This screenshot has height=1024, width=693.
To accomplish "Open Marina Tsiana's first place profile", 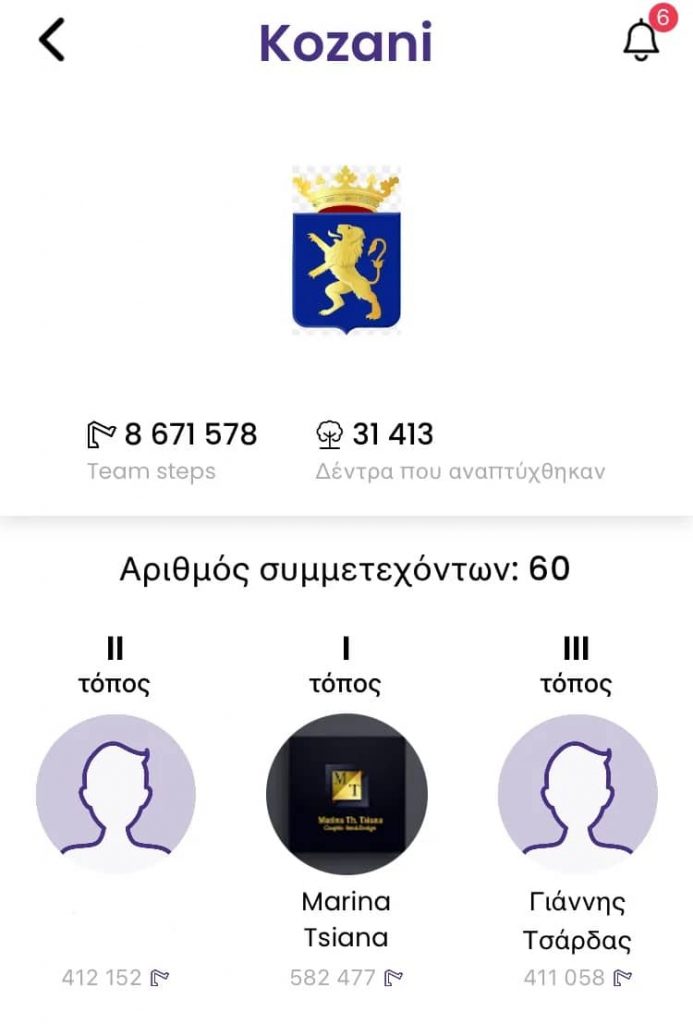I will [346, 794].
